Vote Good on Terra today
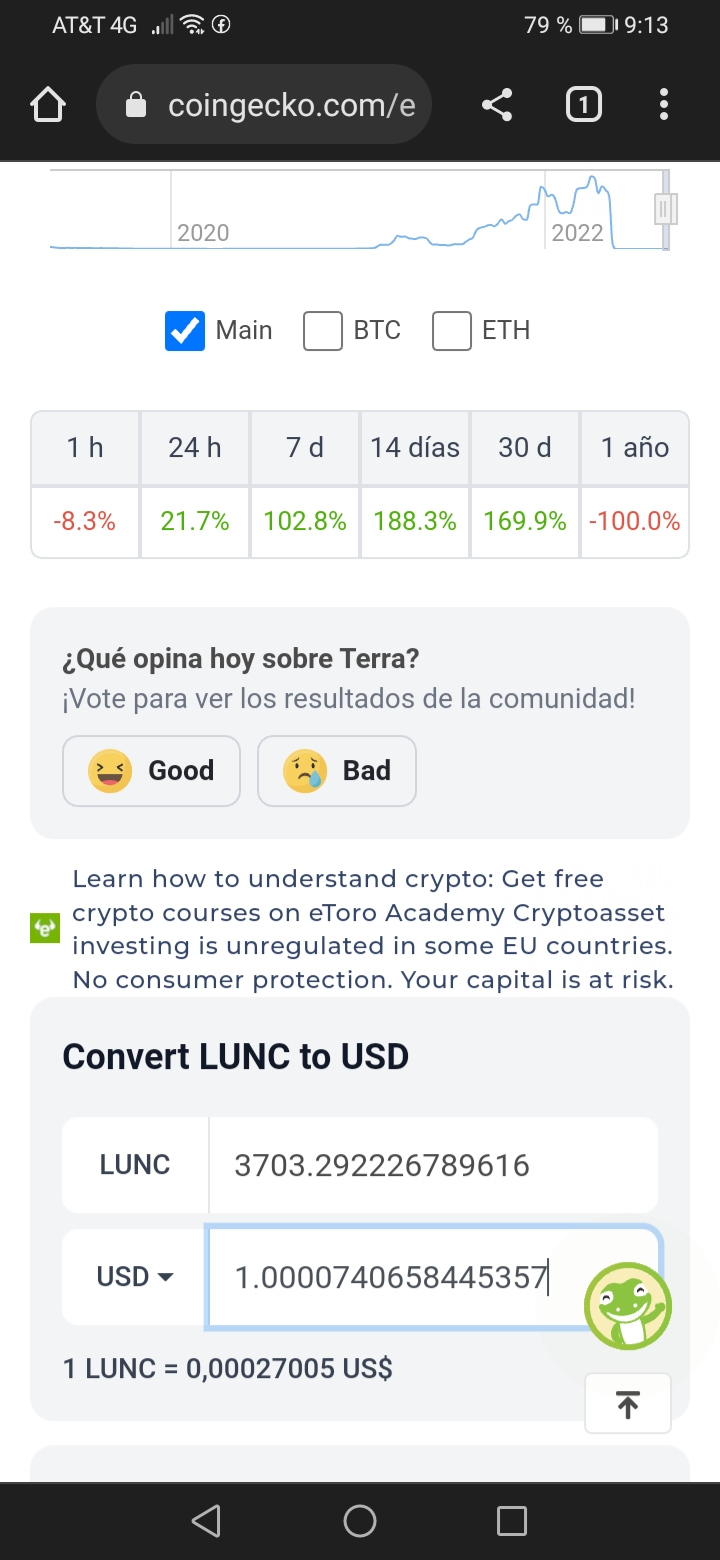Image resolution: width=720 pixels, height=1560 pixels. (x=151, y=771)
